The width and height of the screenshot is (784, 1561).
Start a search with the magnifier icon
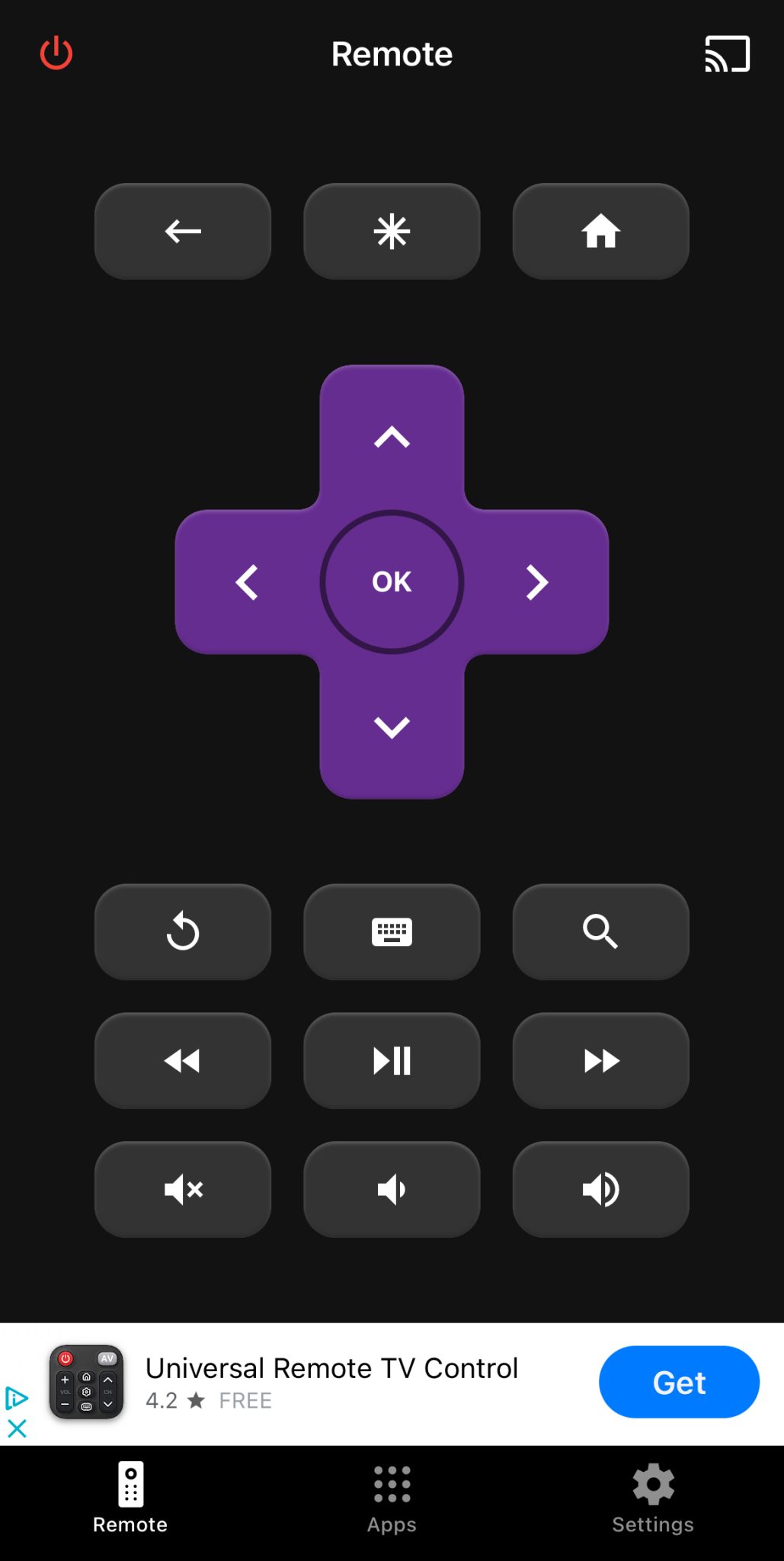(x=600, y=932)
